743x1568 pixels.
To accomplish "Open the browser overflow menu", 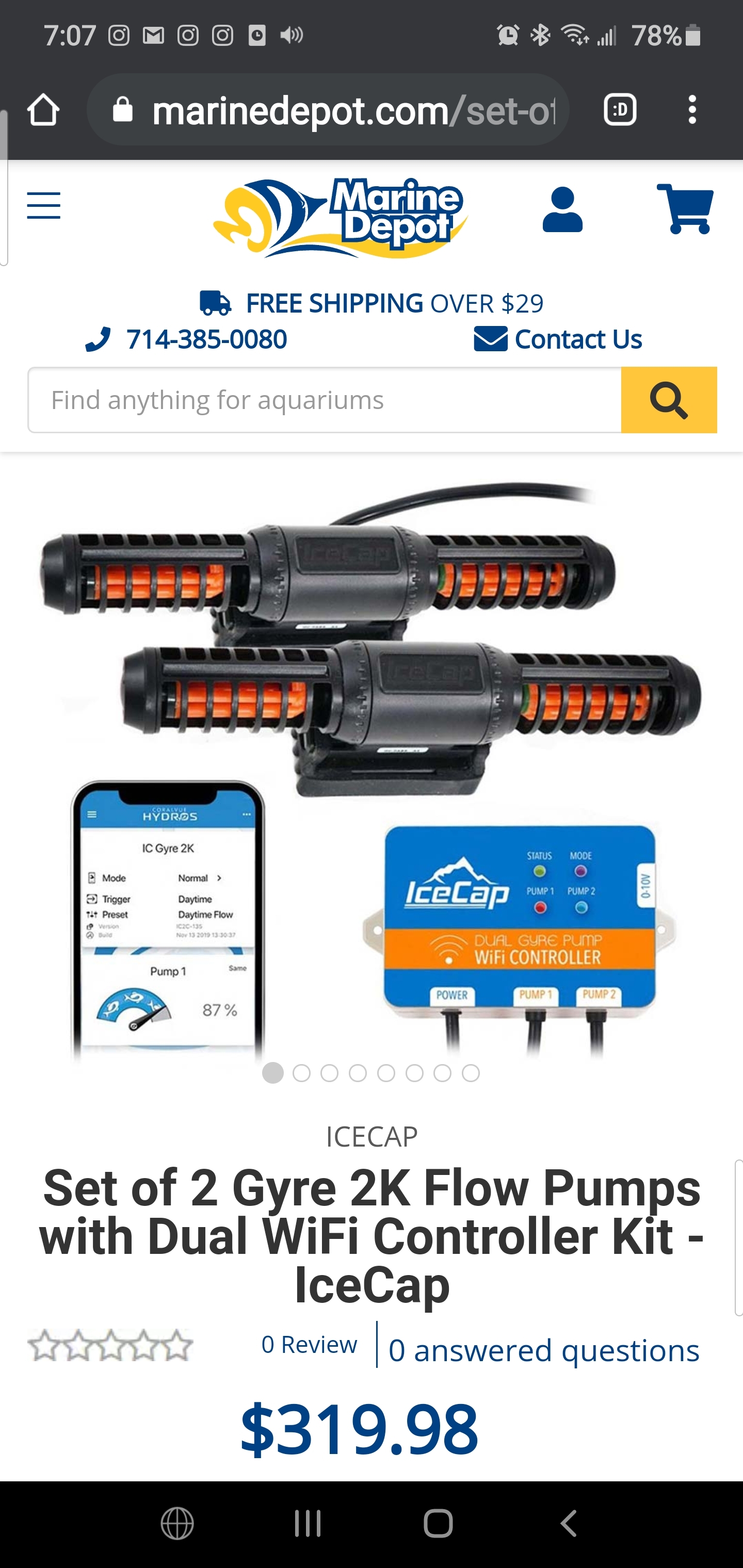I will click(x=692, y=110).
